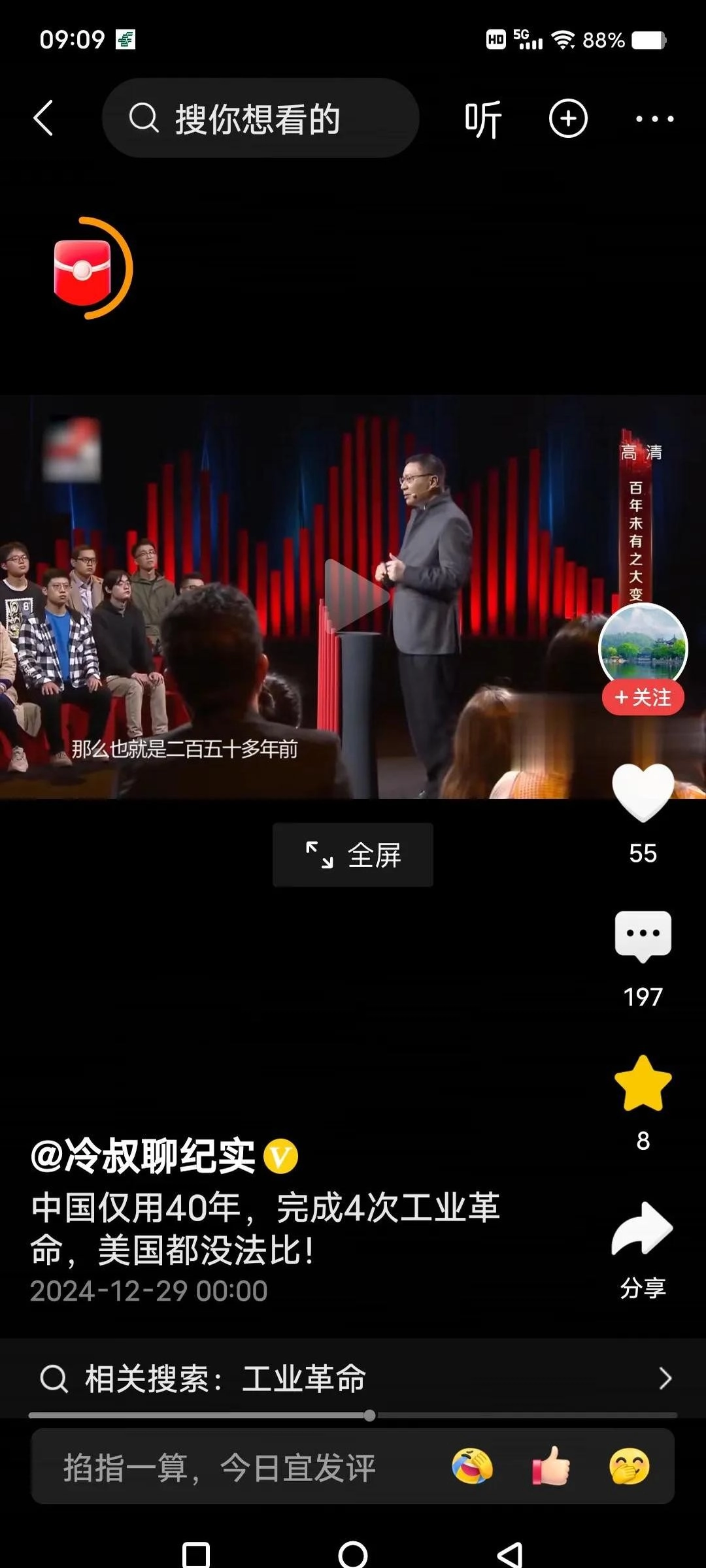The width and height of the screenshot is (706, 1568).
Task: Go back using the top-left arrow
Action: [43, 118]
